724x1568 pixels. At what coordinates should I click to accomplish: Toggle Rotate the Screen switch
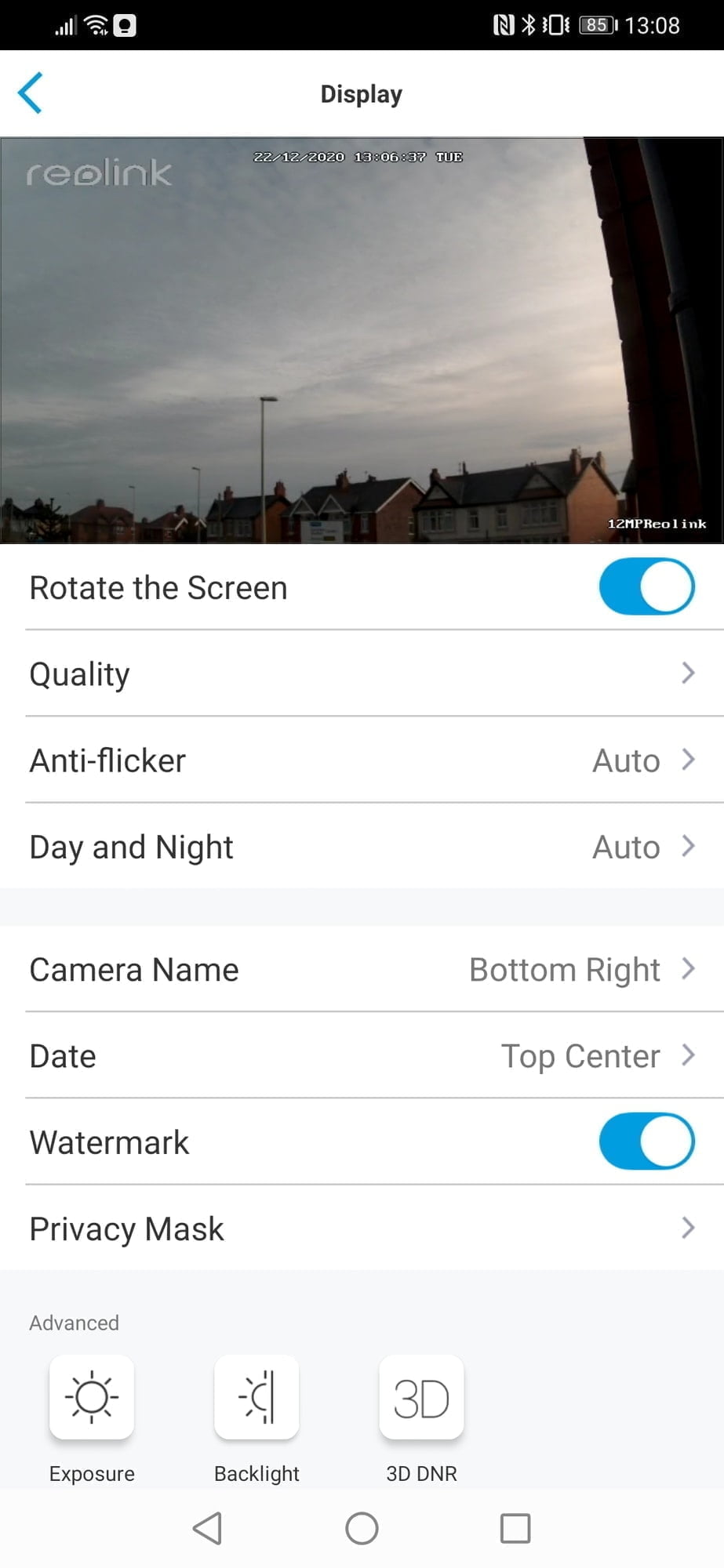point(646,586)
